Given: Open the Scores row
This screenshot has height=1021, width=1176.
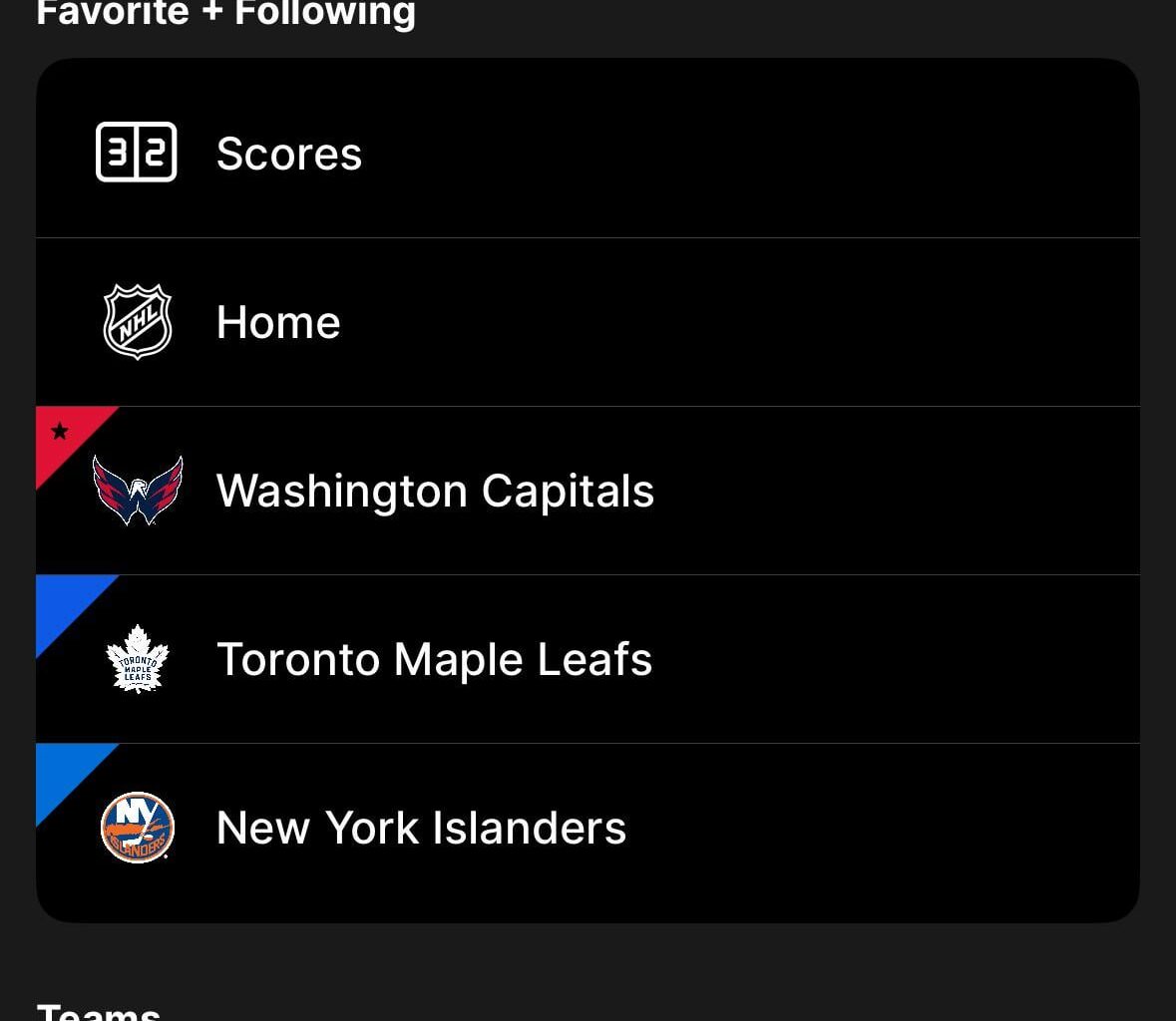Looking at the screenshot, I should [x=289, y=154].
